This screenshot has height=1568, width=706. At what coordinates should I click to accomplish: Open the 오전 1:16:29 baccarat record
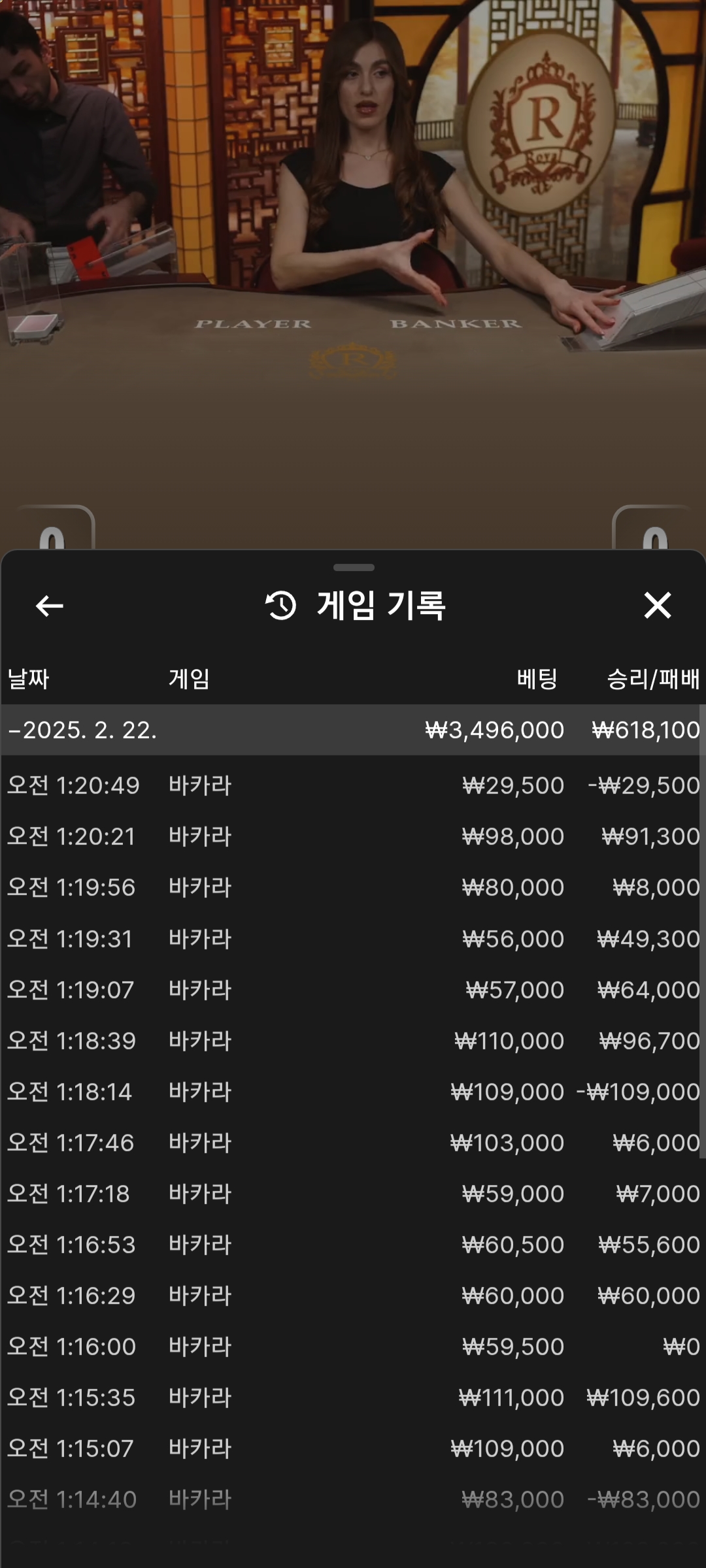[x=353, y=1296]
